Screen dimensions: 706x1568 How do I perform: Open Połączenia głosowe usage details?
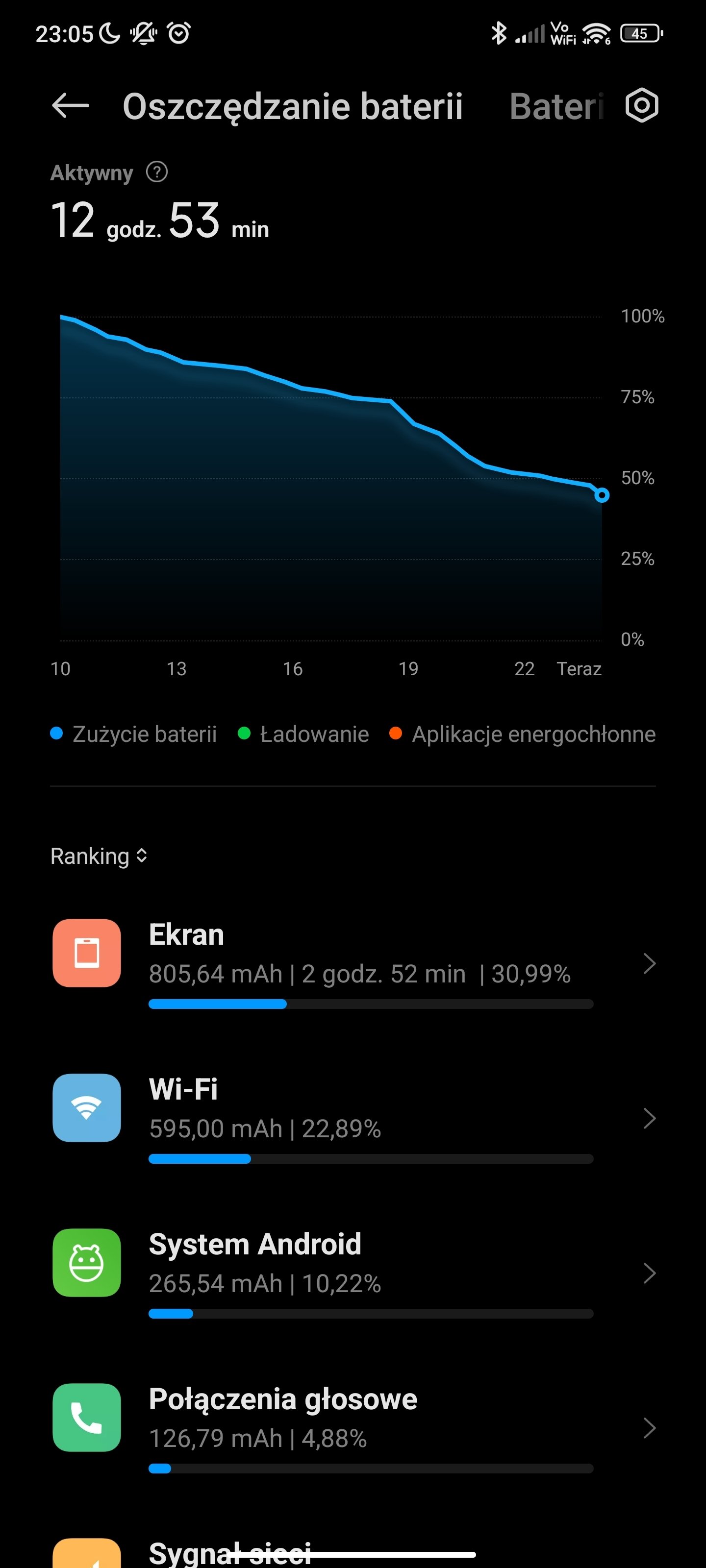click(353, 1428)
